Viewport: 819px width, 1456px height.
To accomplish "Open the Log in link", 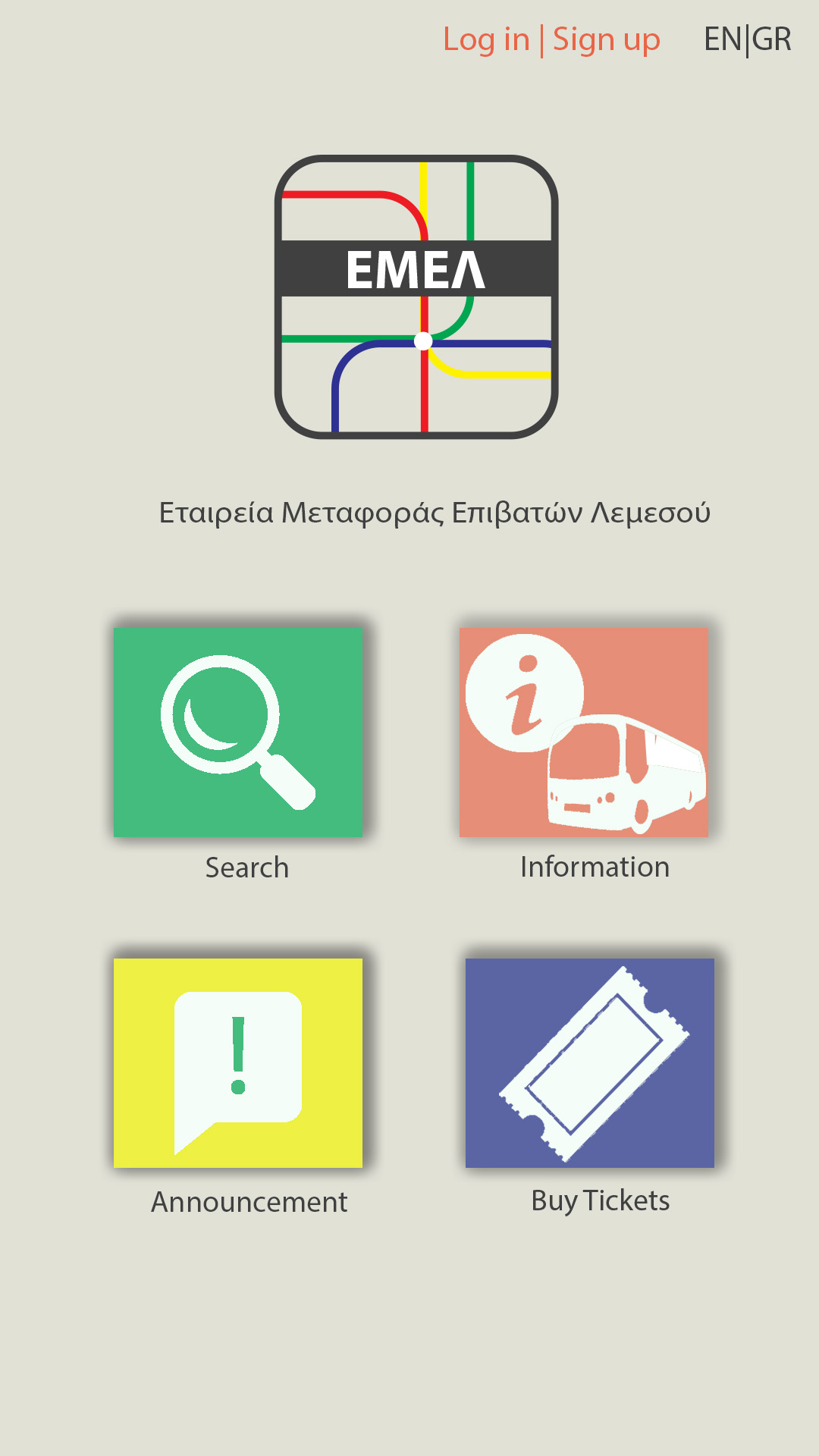I will 485,39.
